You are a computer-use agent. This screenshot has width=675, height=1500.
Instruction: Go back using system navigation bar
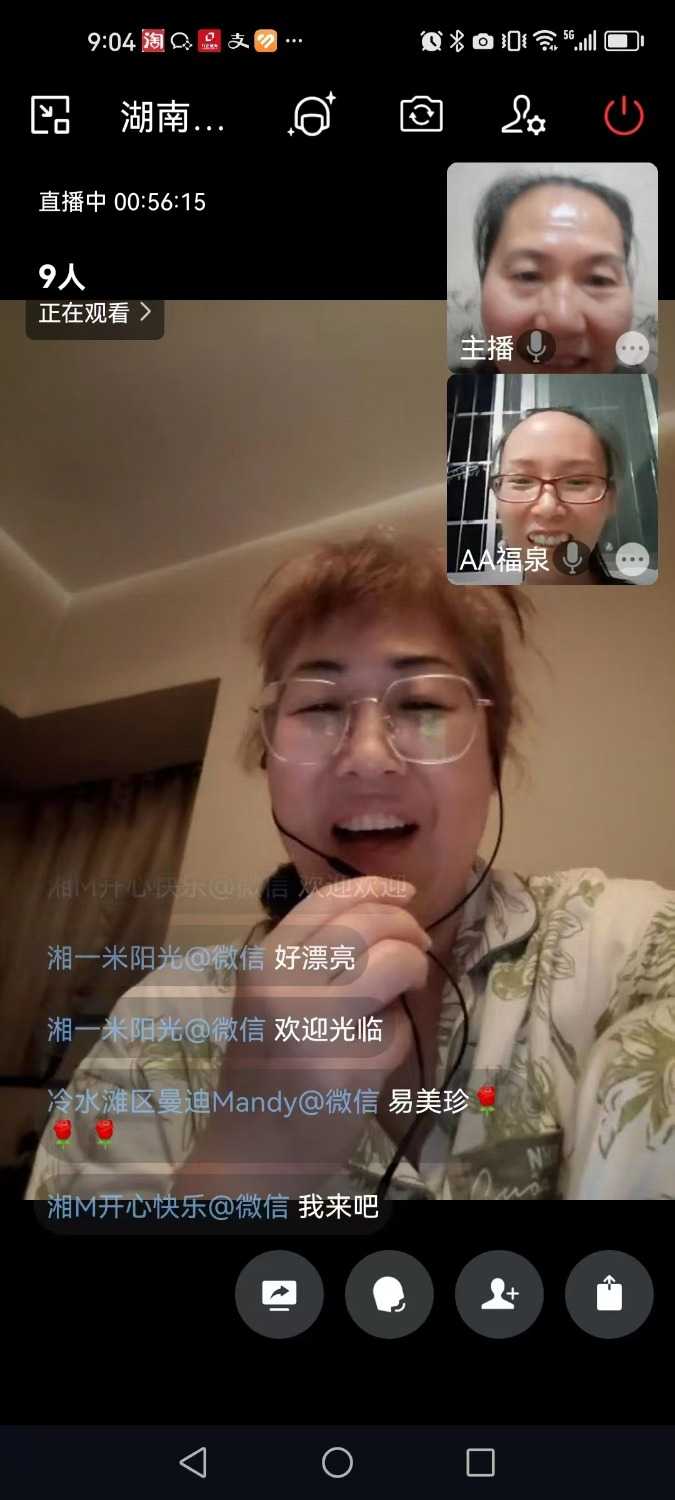coord(193,1462)
